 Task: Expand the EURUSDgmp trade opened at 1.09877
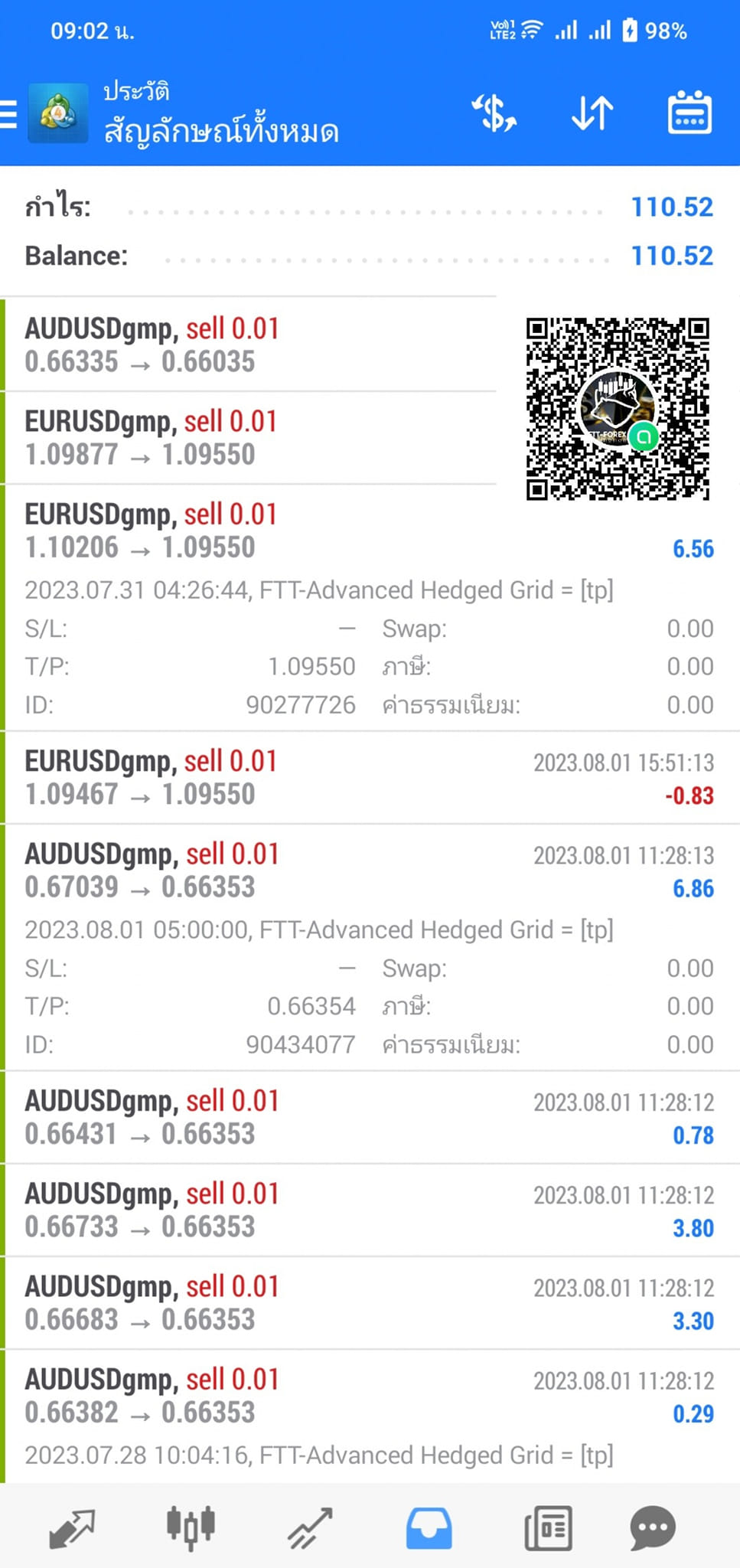[249, 438]
